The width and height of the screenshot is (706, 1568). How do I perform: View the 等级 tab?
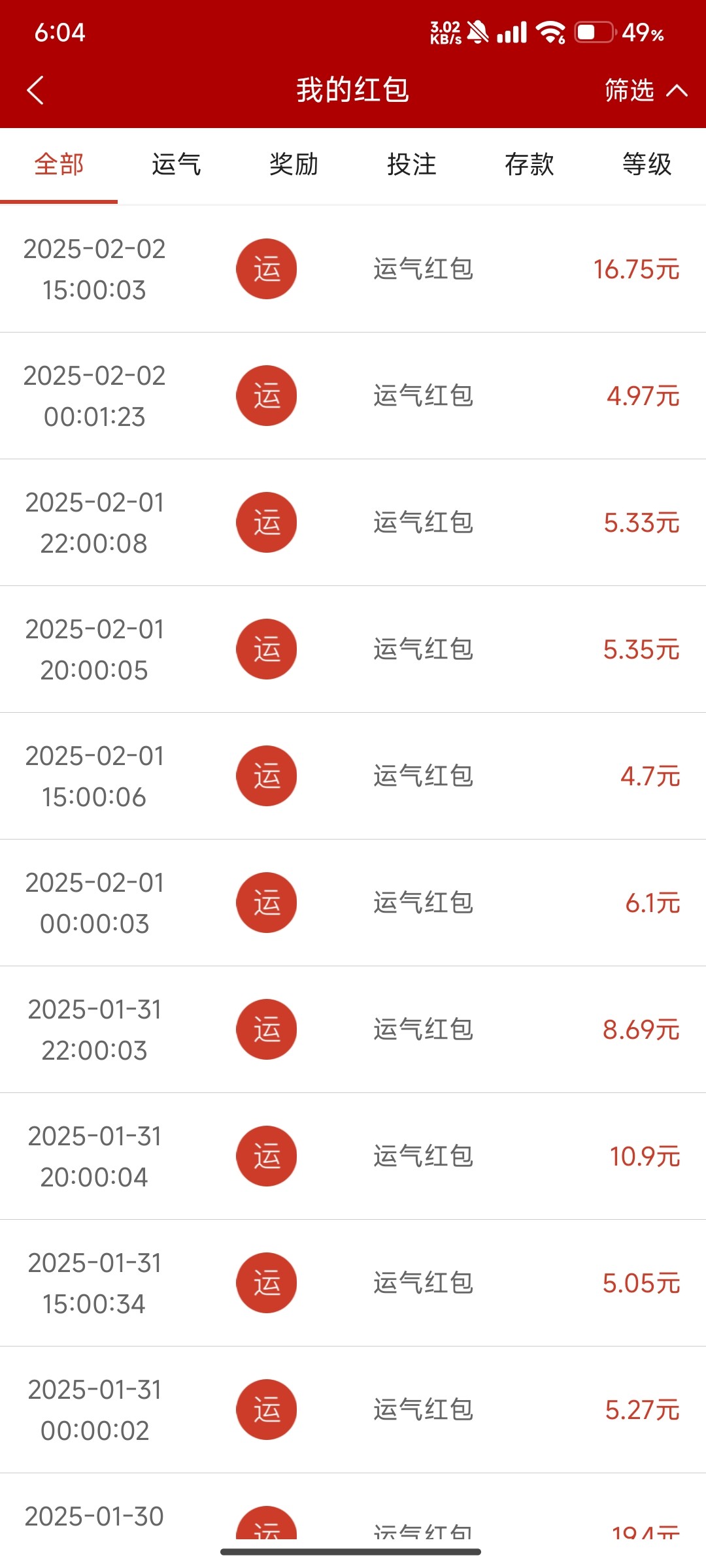[647, 165]
